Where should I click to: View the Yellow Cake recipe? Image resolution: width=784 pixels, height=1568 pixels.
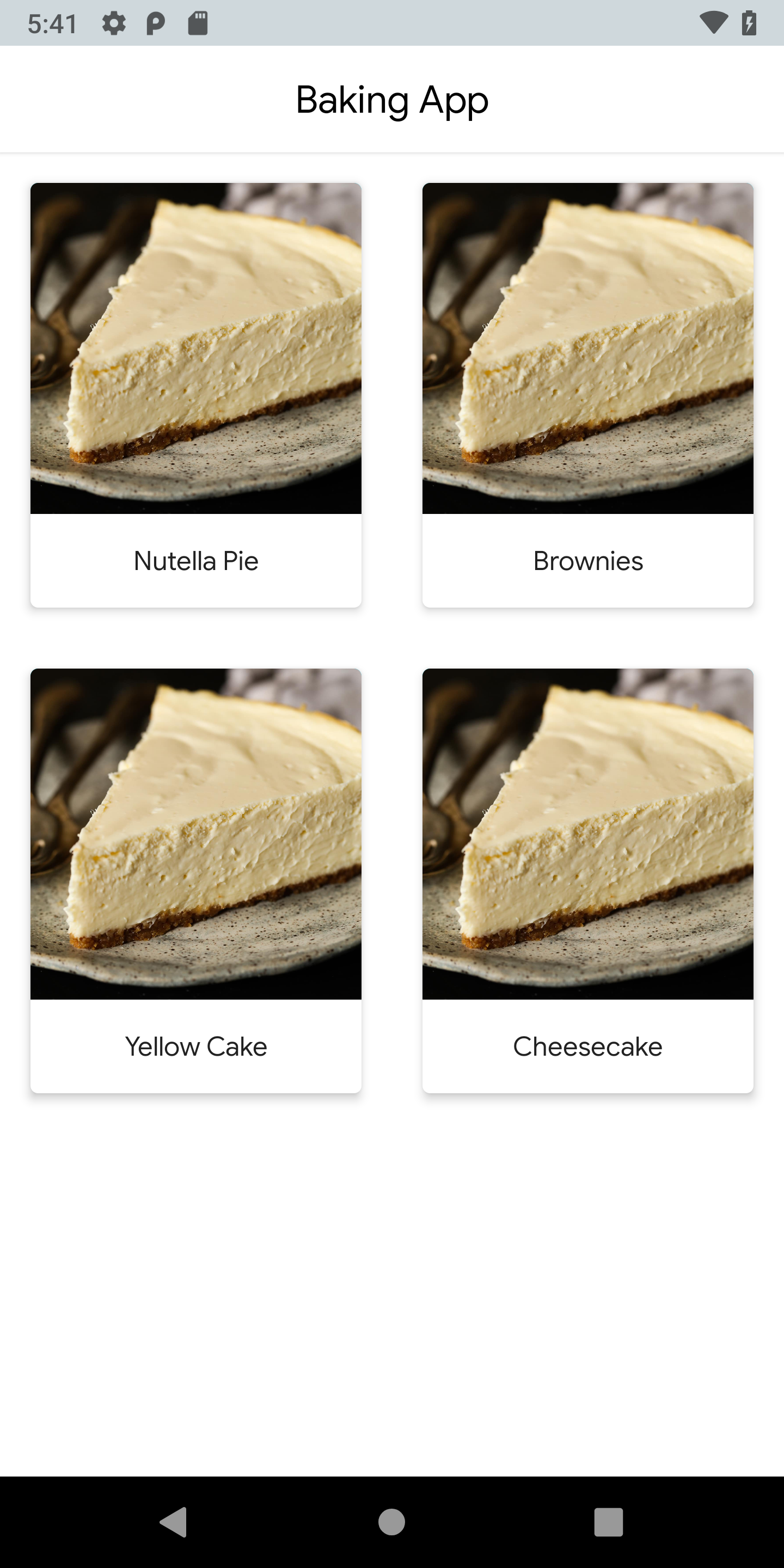(x=196, y=880)
